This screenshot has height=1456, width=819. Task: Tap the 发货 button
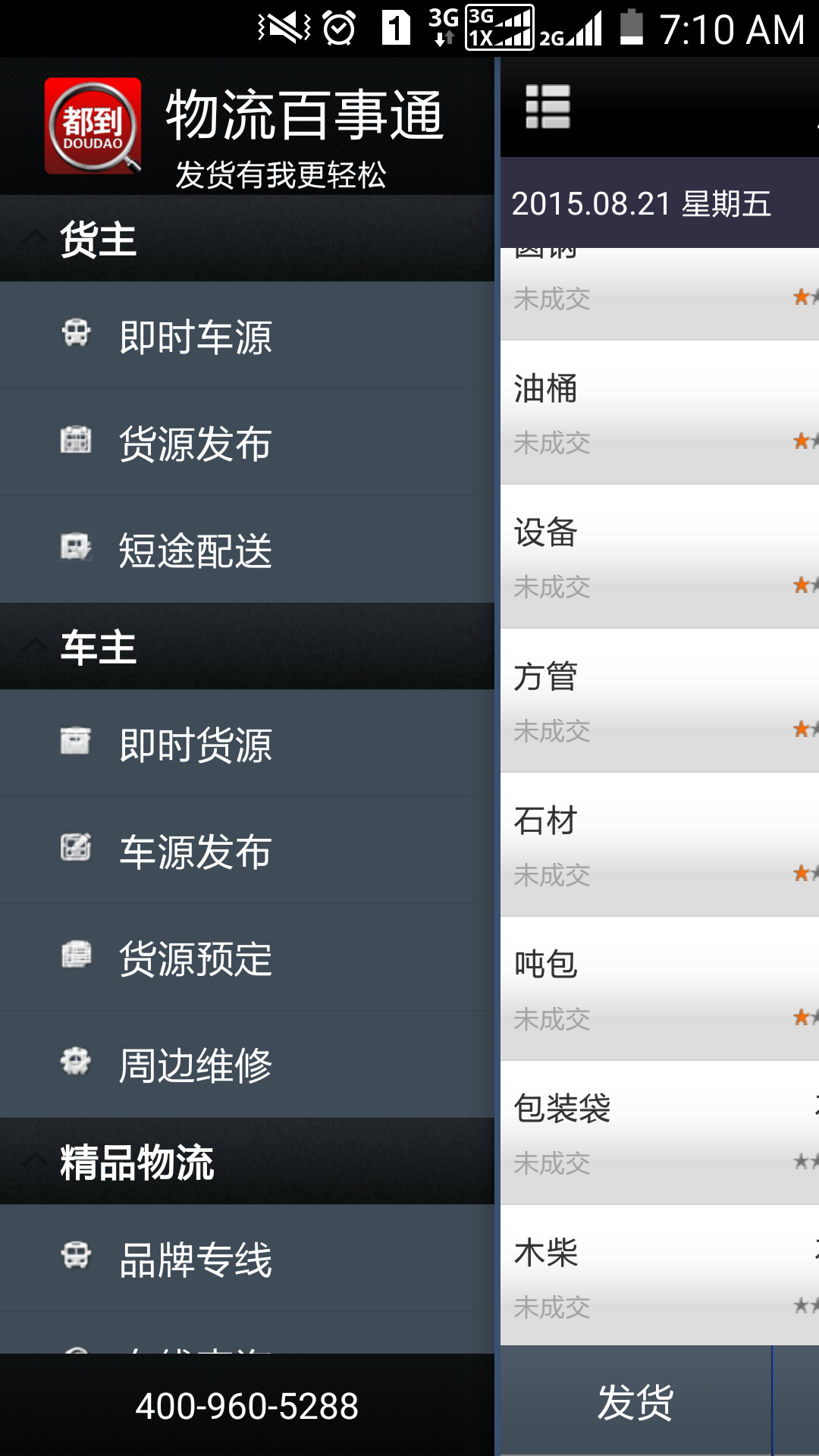click(635, 1401)
